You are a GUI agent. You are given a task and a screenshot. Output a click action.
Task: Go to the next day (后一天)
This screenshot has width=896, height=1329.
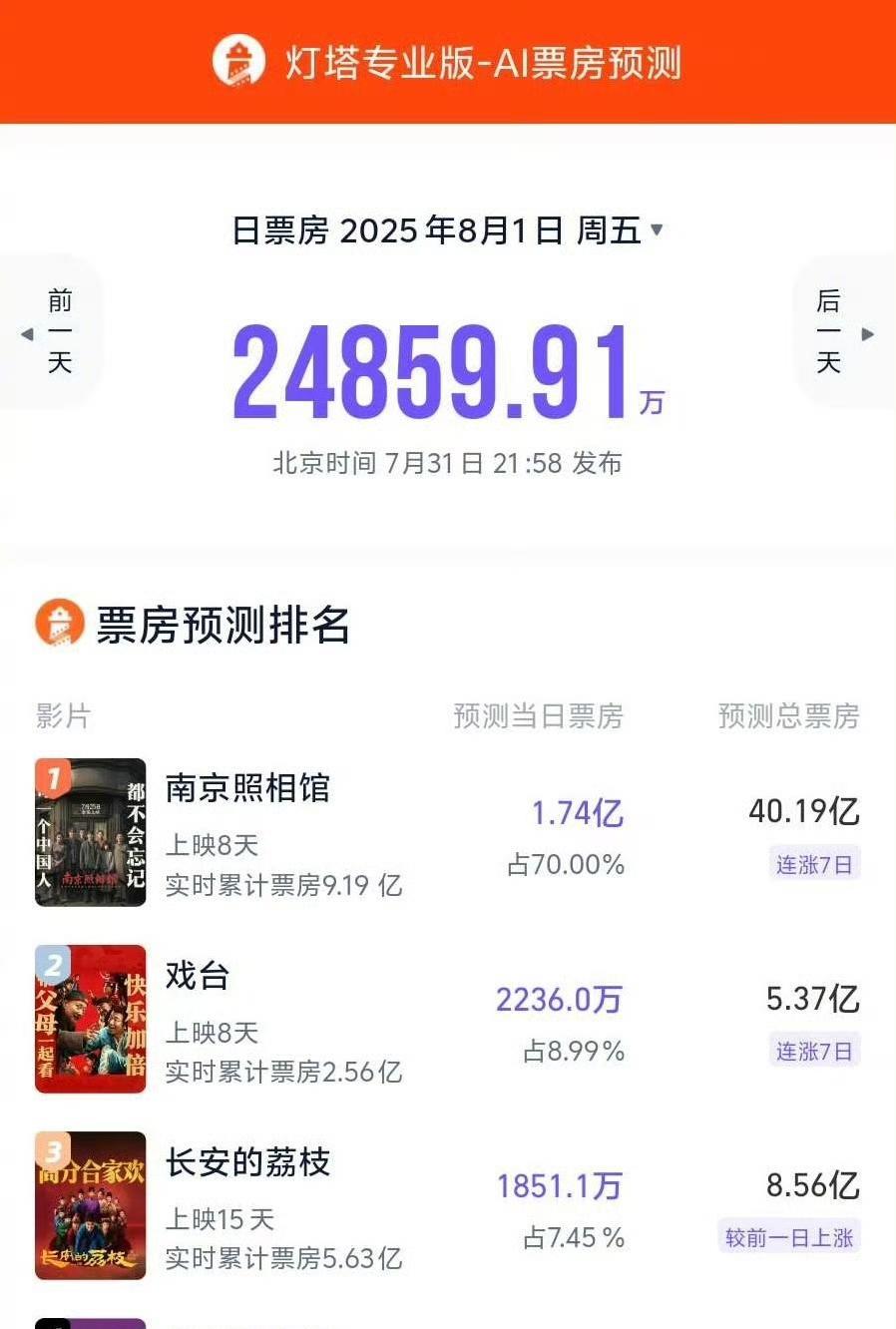(x=838, y=332)
